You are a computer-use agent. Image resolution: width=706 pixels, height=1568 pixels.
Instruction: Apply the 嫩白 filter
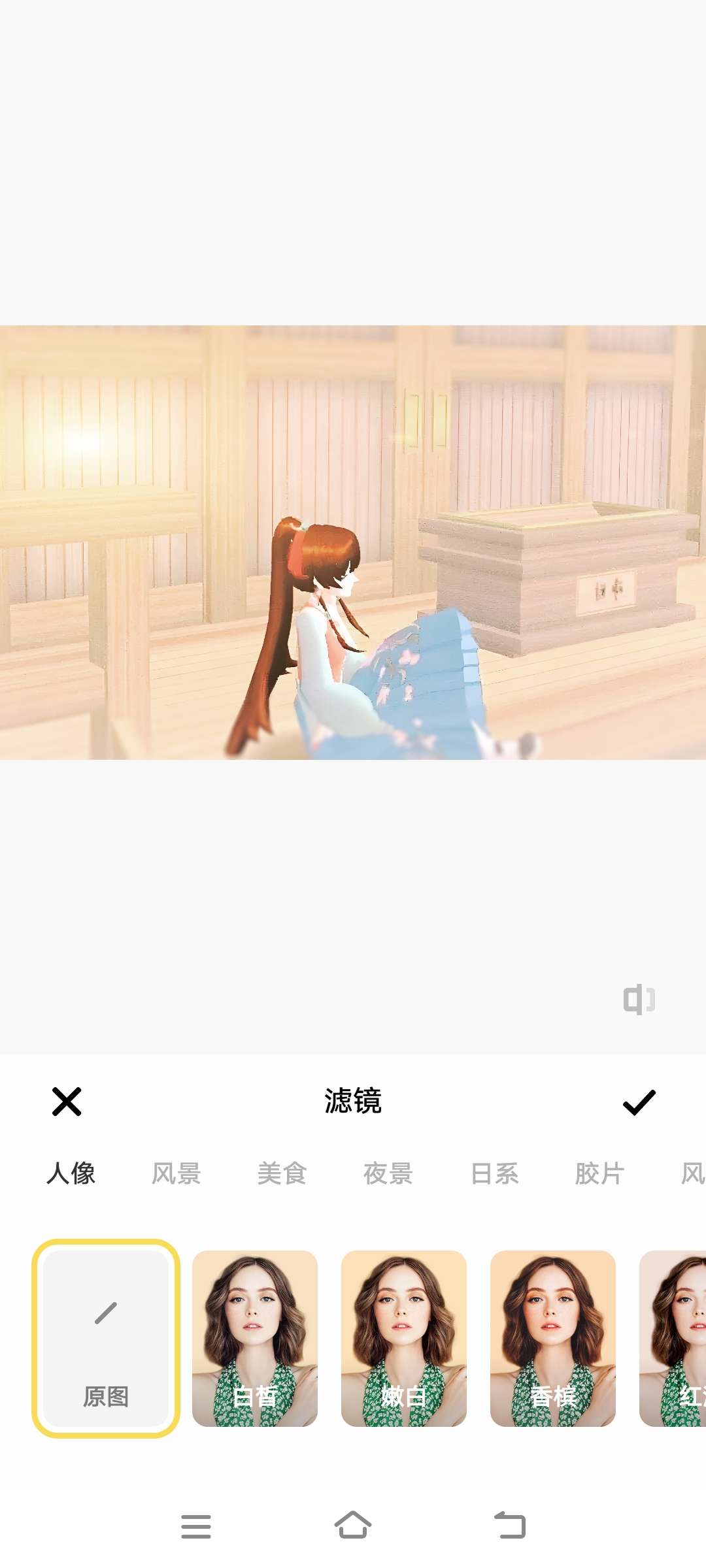[x=404, y=1338]
